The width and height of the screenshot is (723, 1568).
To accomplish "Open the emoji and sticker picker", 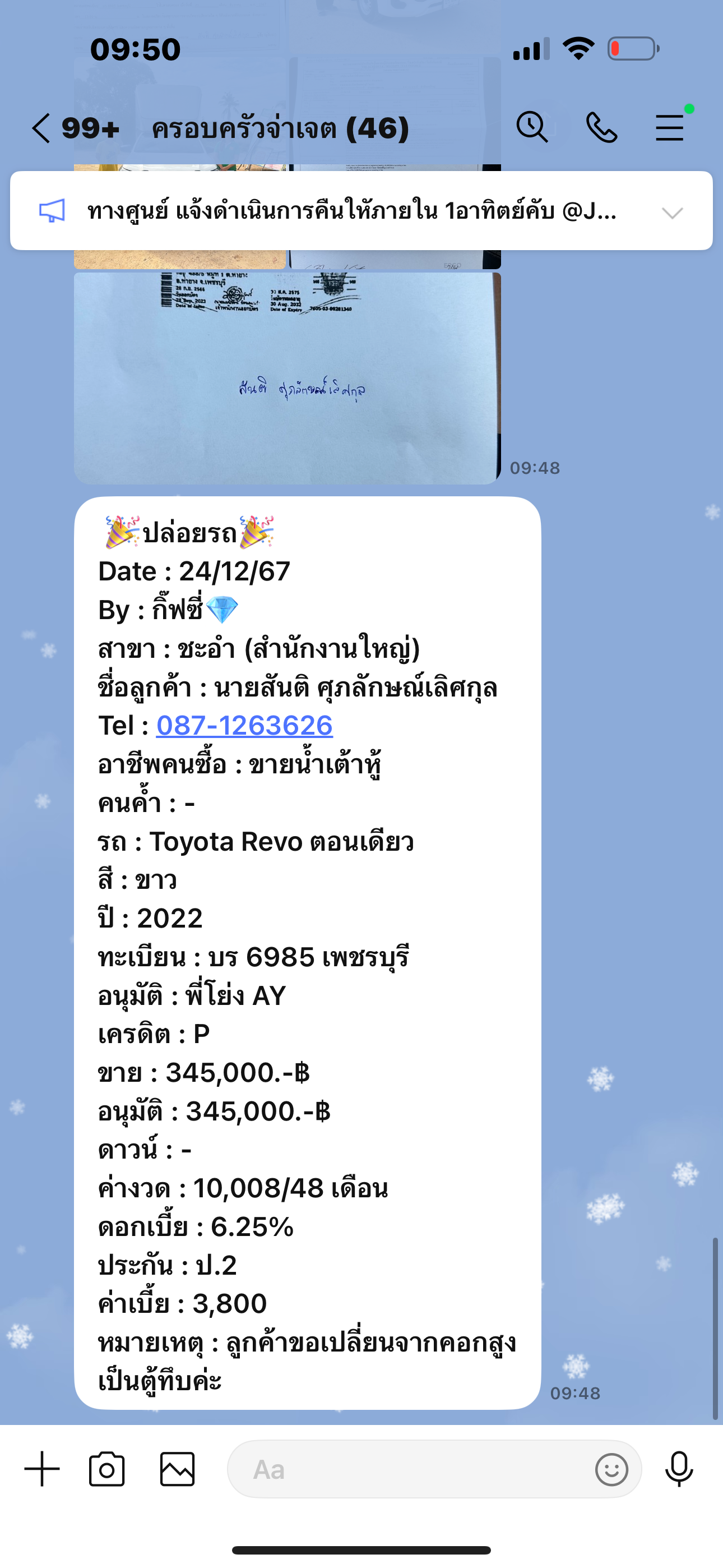I will tap(611, 1470).
